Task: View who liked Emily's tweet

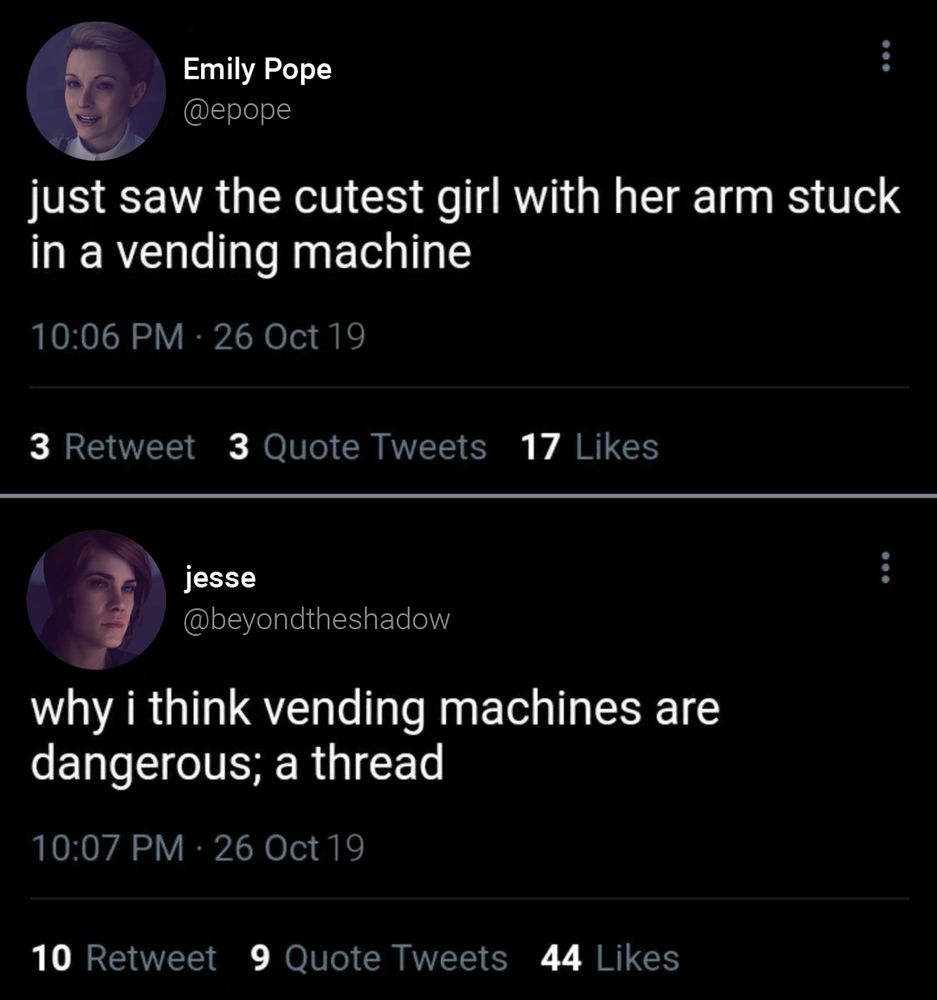Action: [590, 447]
